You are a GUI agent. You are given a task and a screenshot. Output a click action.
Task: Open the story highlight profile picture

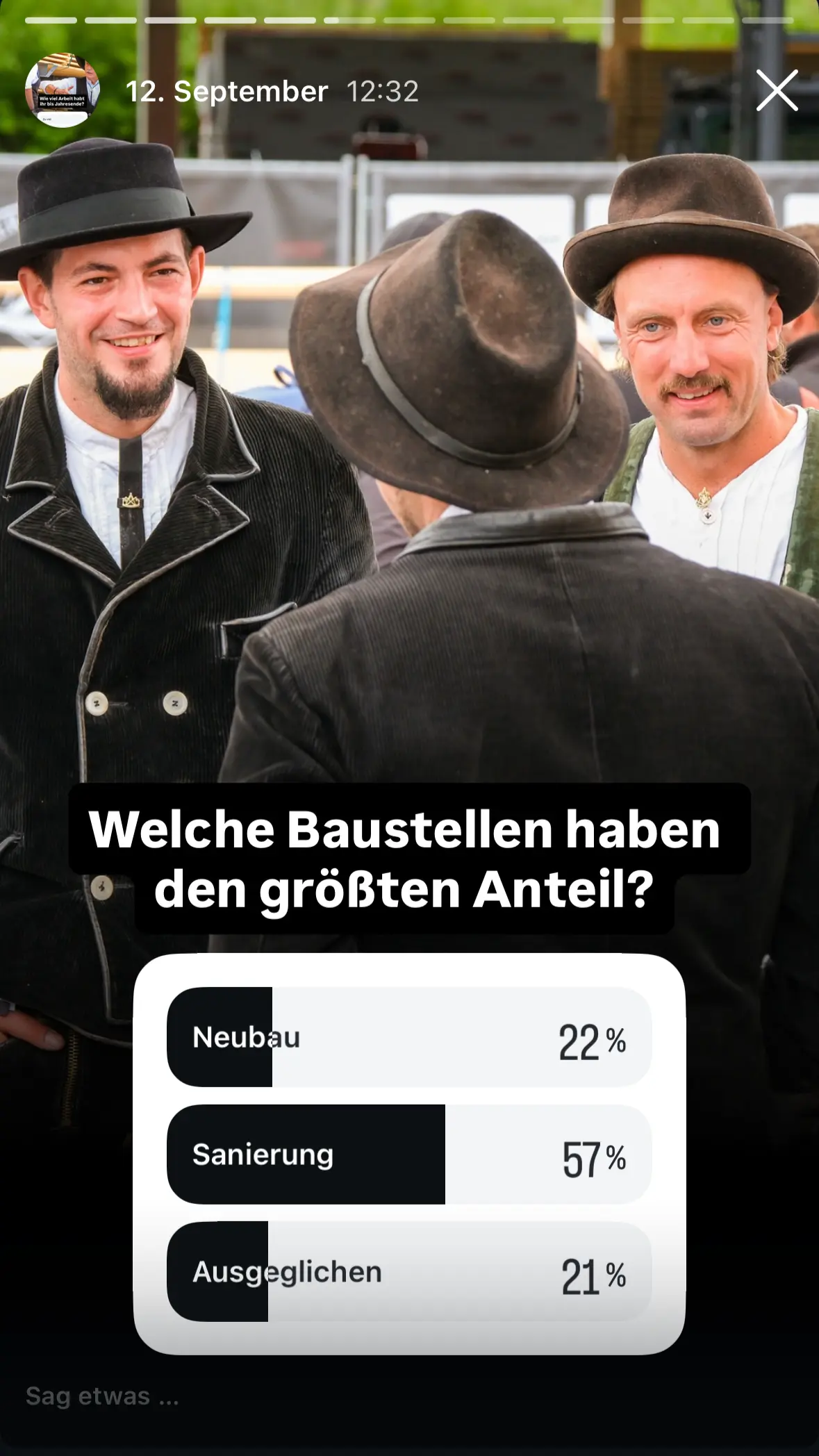pos(63,90)
